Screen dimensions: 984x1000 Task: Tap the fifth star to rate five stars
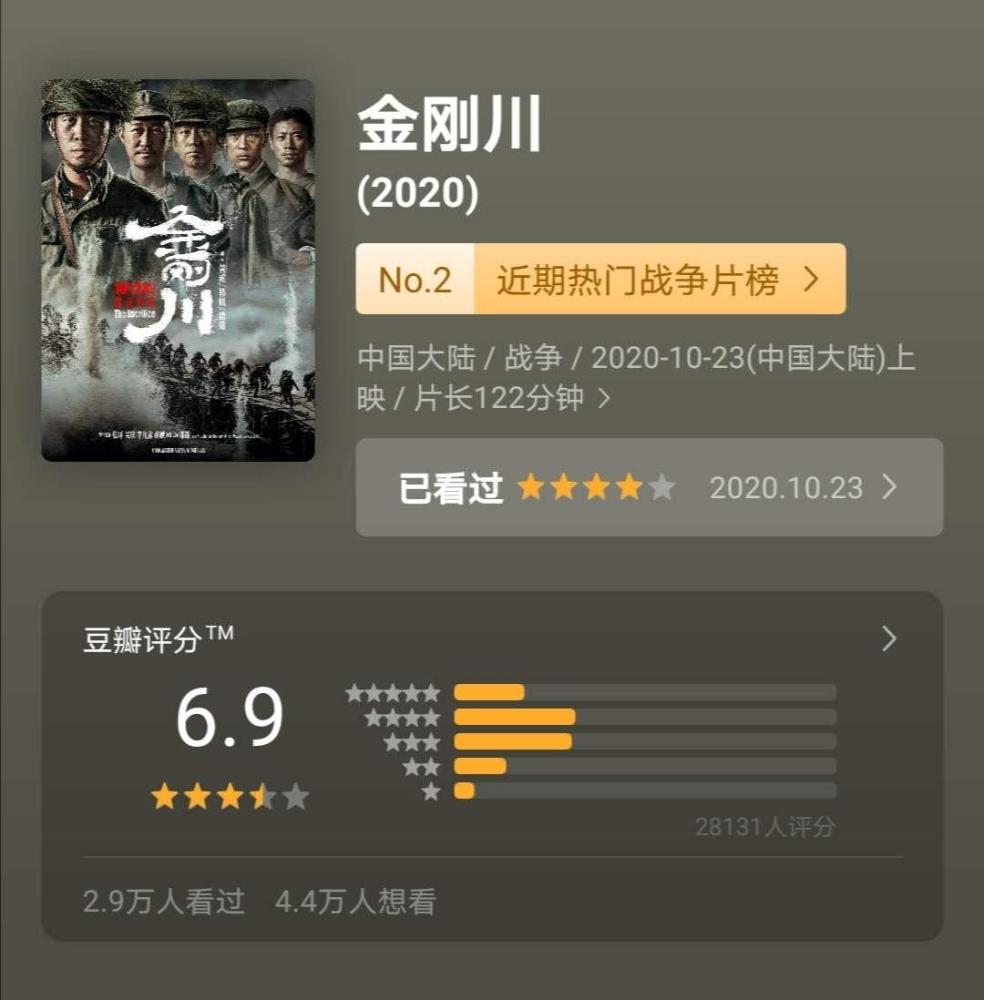[x=662, y=488]
